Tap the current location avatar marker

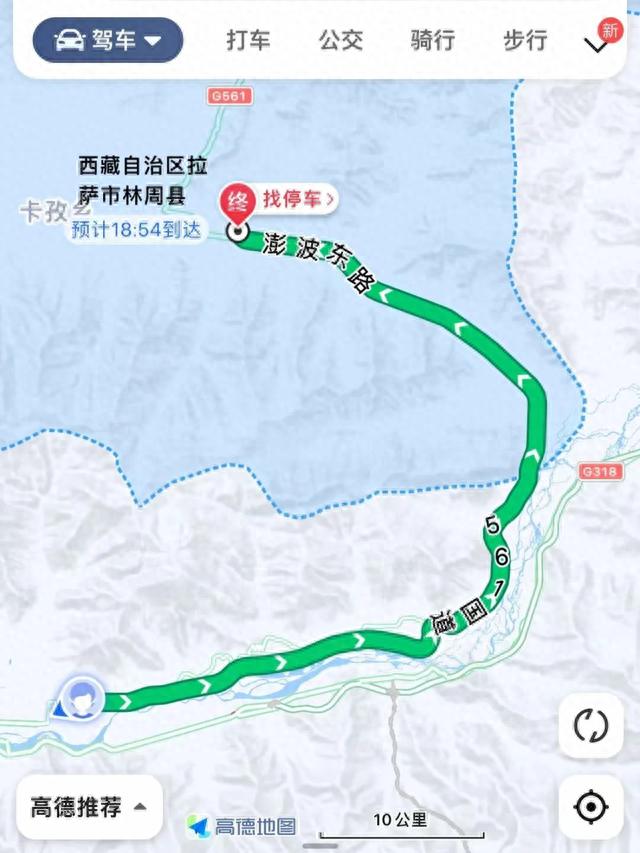click(83, 696)
